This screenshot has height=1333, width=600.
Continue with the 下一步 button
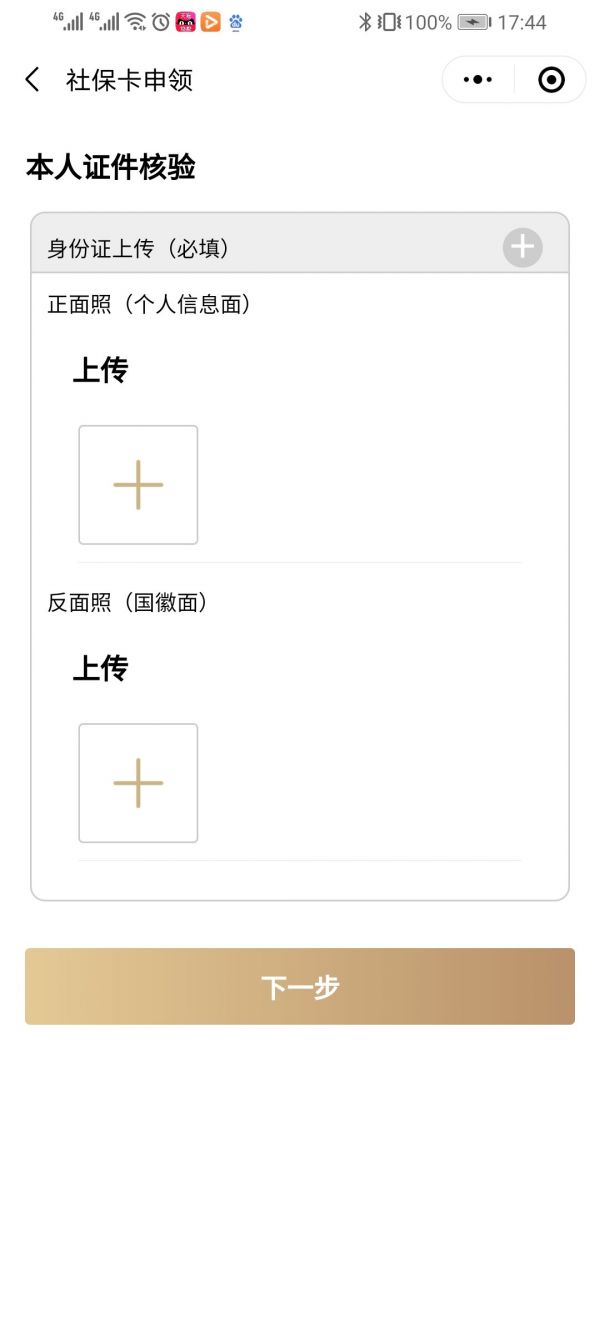pos(300,987)
